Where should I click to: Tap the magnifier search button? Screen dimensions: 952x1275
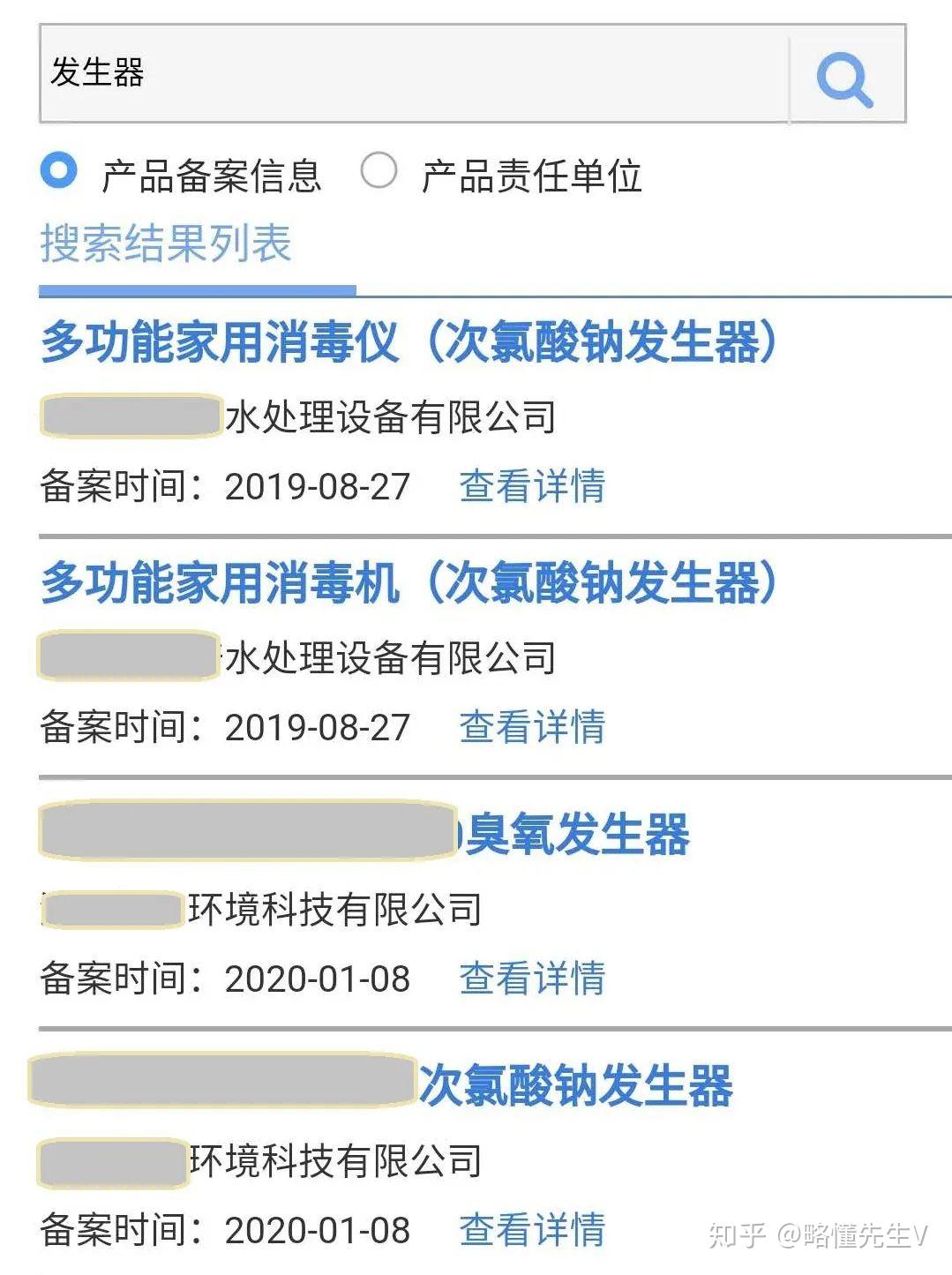pos(845,78)
